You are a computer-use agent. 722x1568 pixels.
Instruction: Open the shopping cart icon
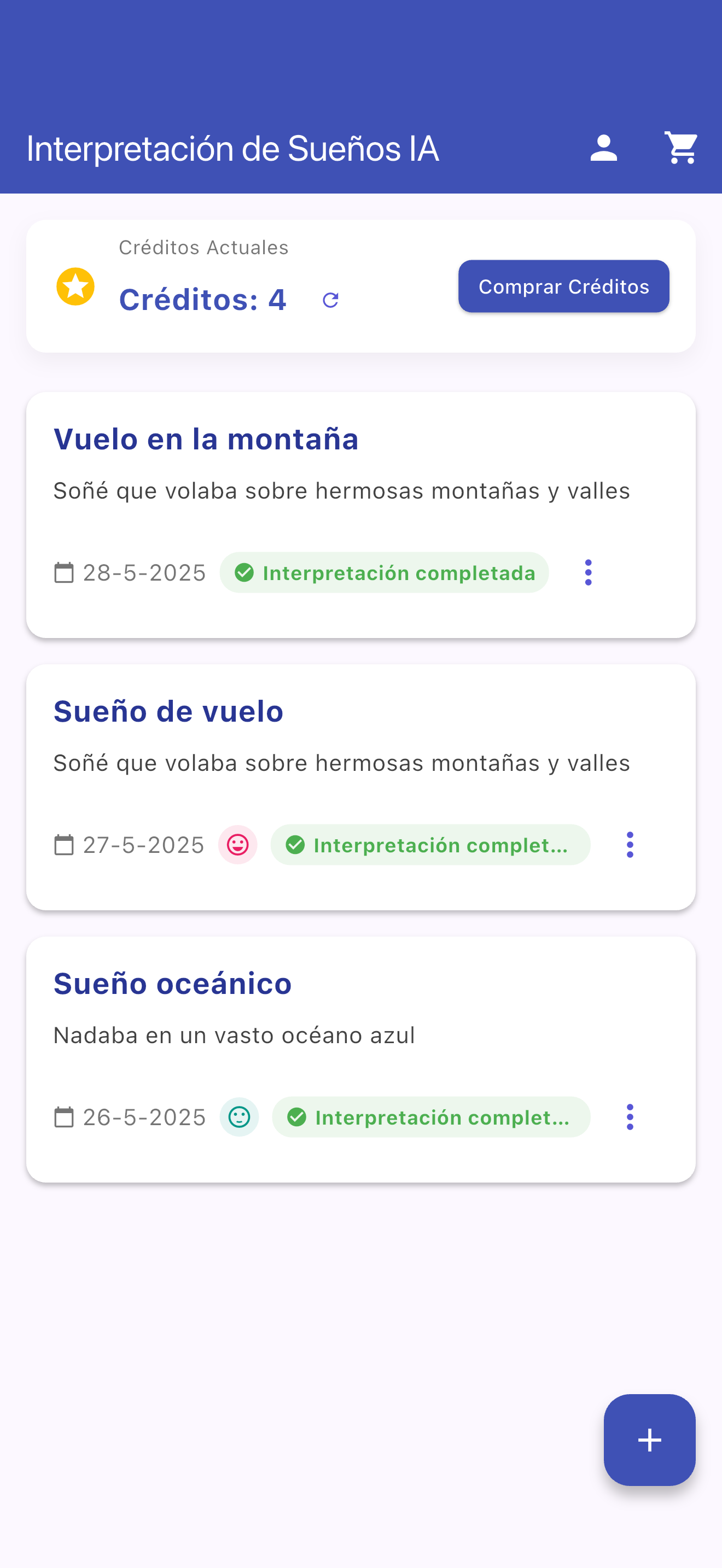tap(680, 147)
